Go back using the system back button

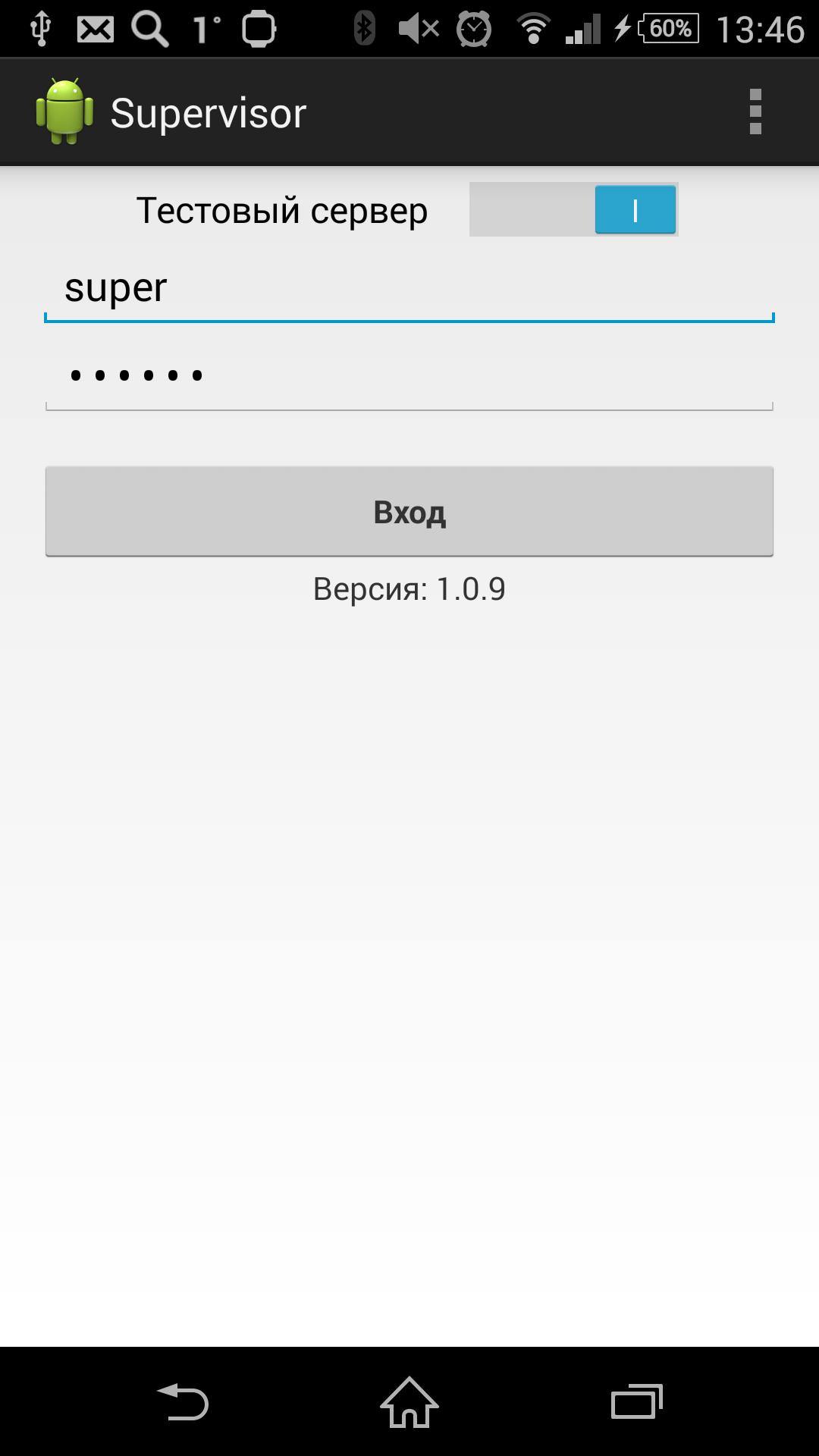point(183,1401)
